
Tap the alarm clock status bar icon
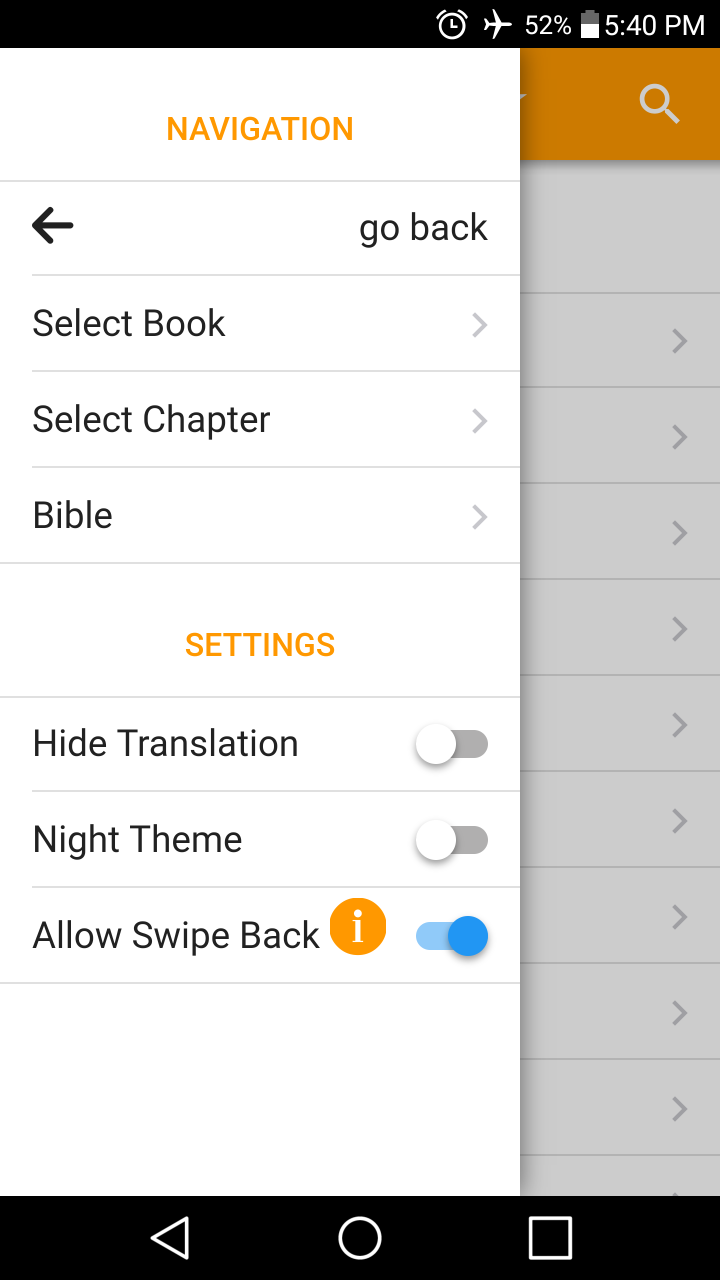click(451, 24)
